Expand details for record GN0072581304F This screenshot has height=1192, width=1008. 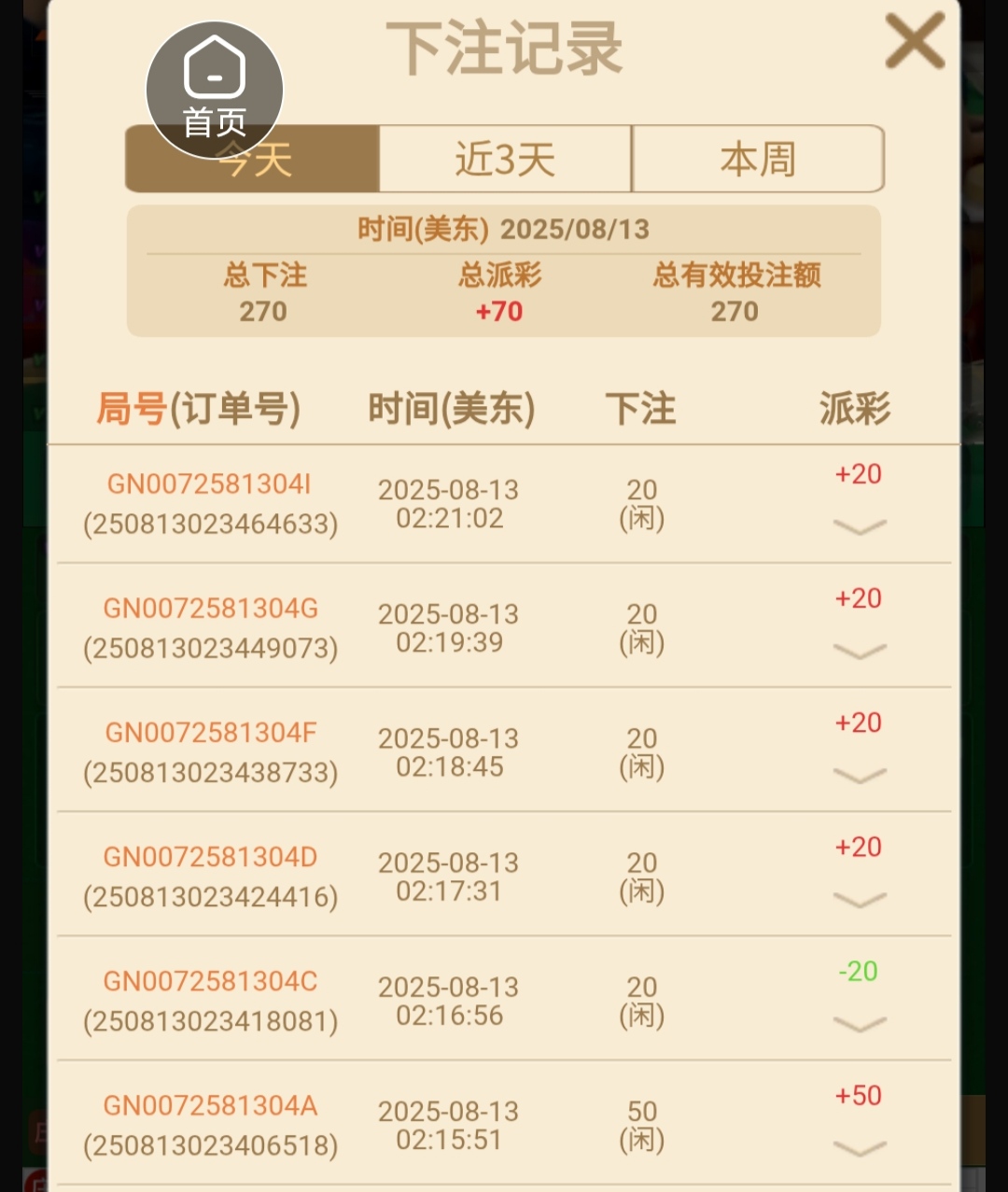[x=859, y=776]
